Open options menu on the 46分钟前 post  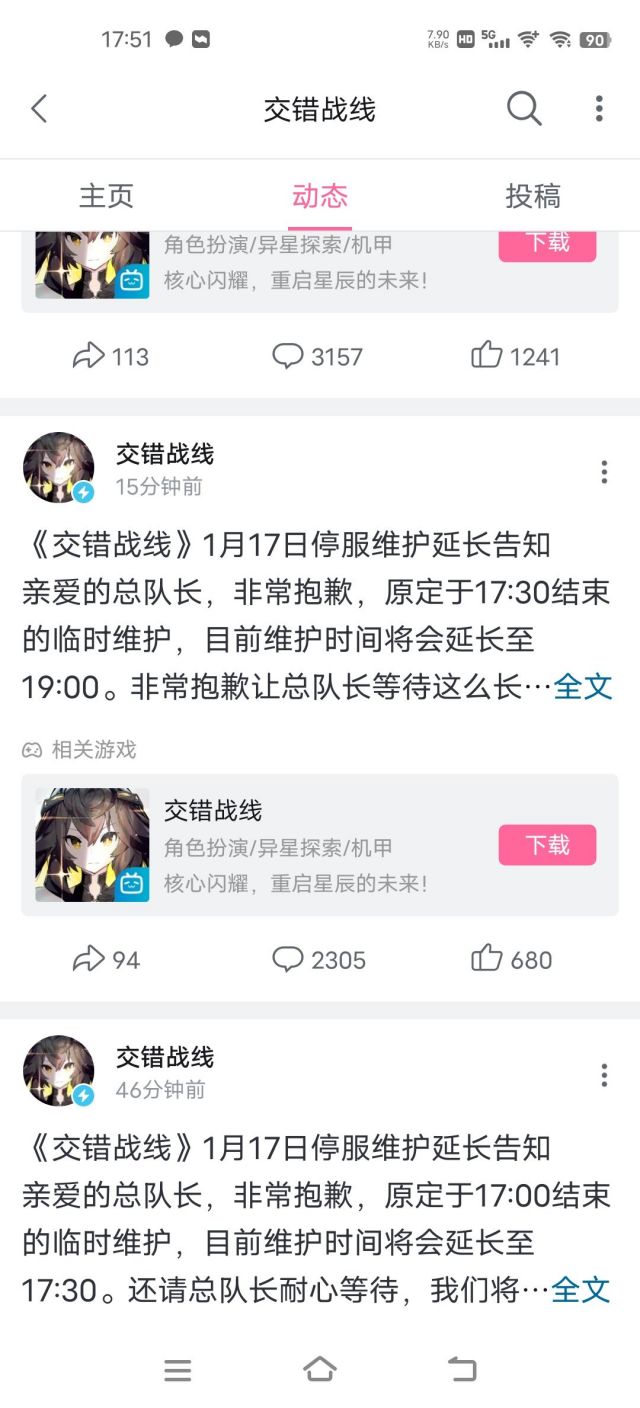point(604,1075)
